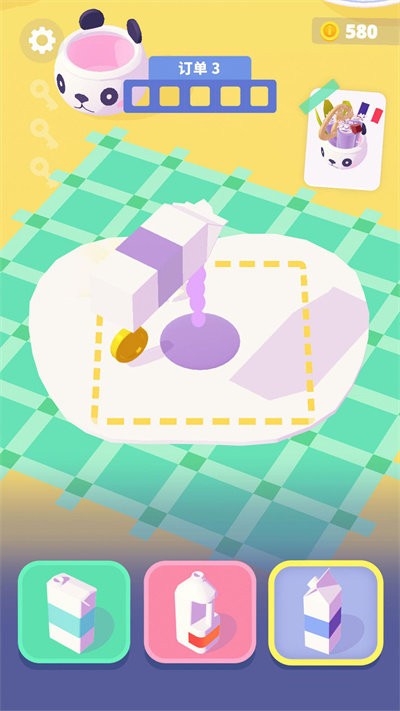
Task: Select the teal-striped milk carton
Action: tap(74, 612)
